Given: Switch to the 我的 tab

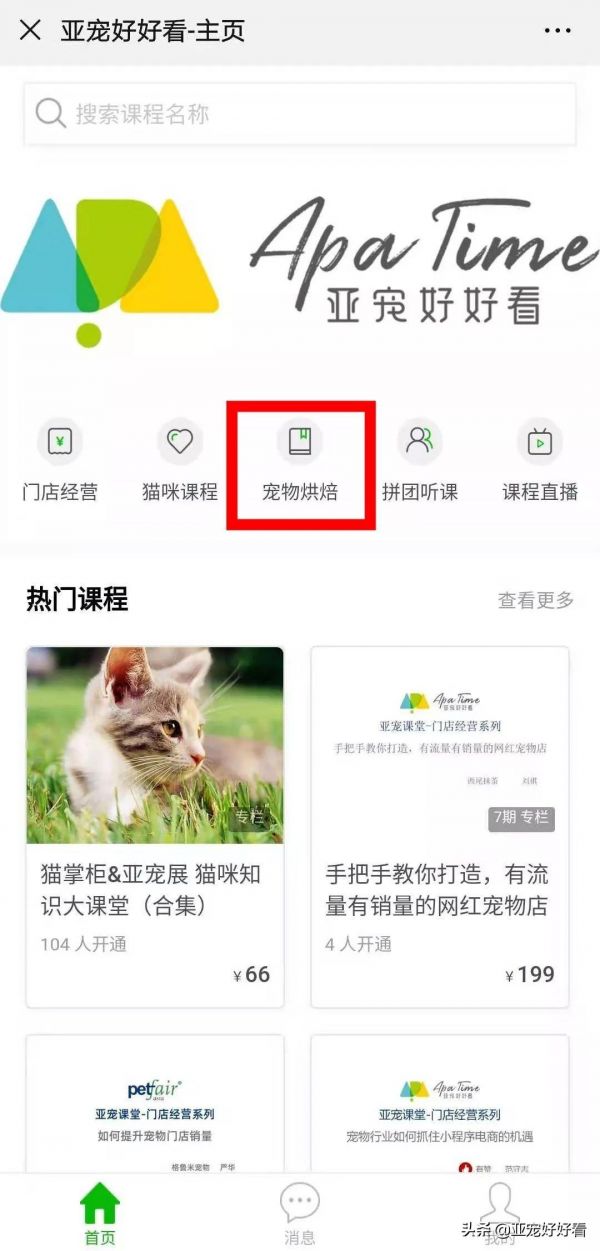Looking at the screenshot, I should 499,1212.
